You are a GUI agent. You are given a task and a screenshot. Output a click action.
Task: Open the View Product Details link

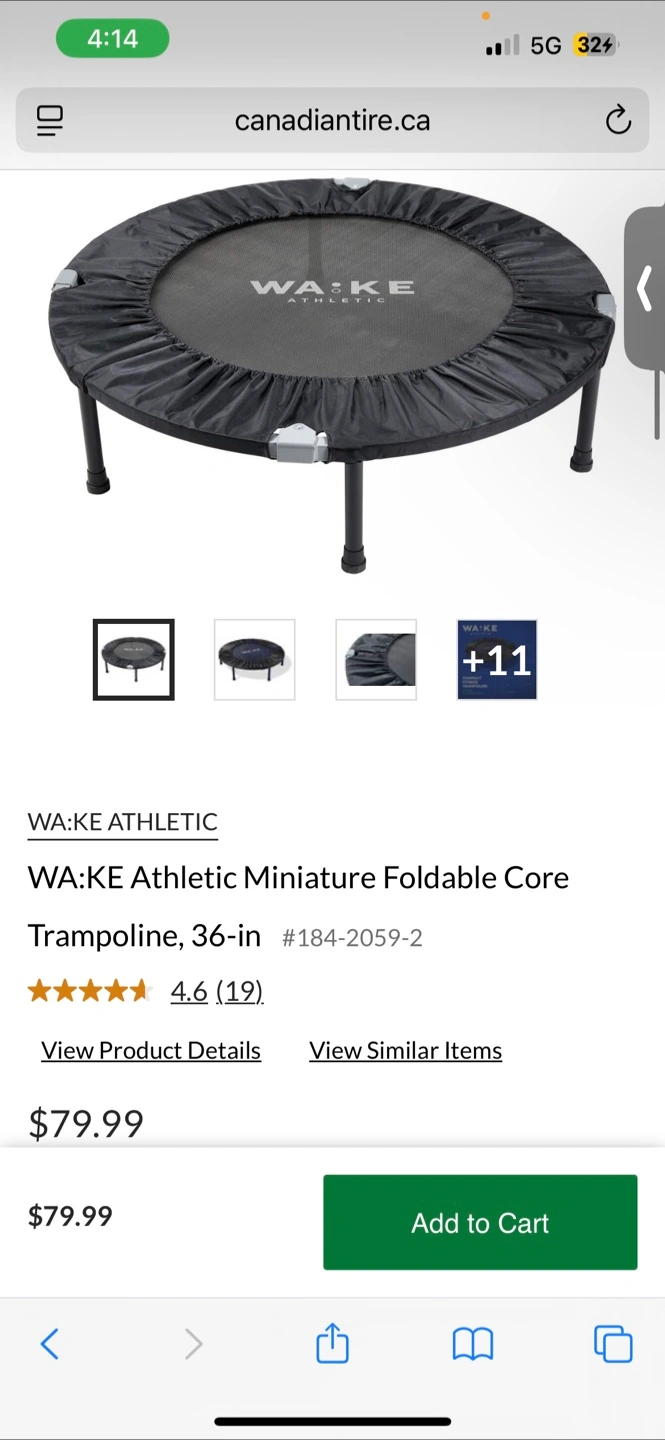[x=151, y=1050]
